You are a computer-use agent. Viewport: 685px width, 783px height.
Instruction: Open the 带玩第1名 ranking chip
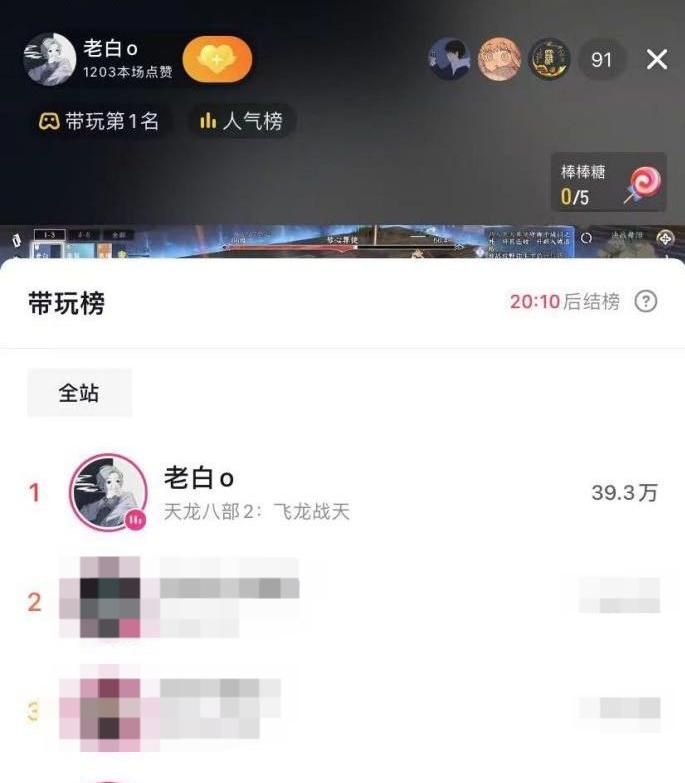click(x=98, y=122)
